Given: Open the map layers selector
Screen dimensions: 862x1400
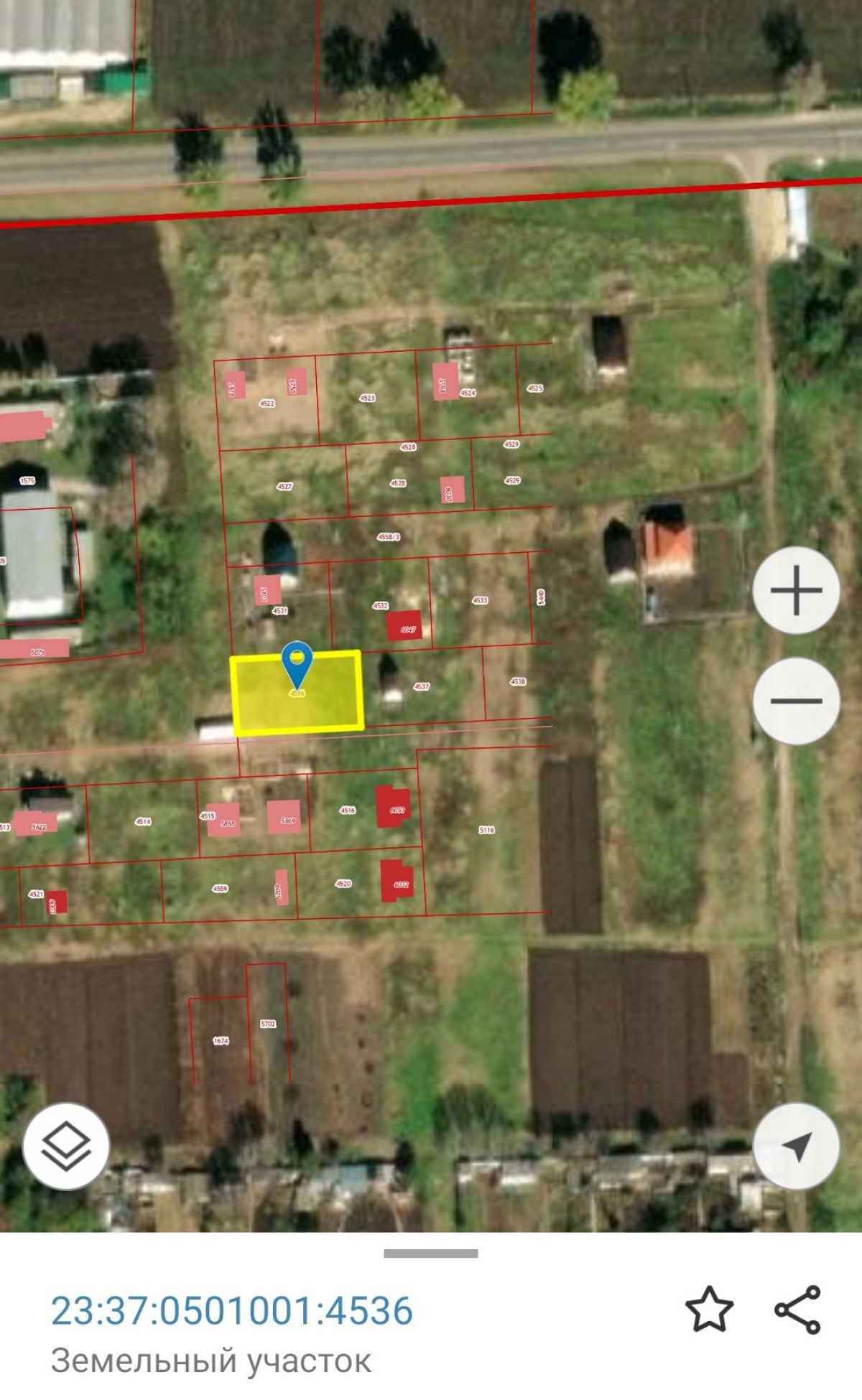Looking at the screenshot, I should 66,1146.
